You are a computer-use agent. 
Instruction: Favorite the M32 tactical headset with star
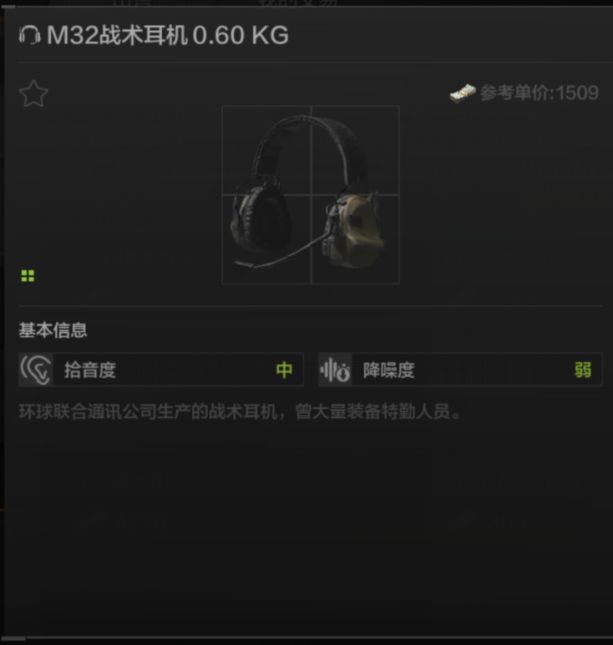coord(33,94)
